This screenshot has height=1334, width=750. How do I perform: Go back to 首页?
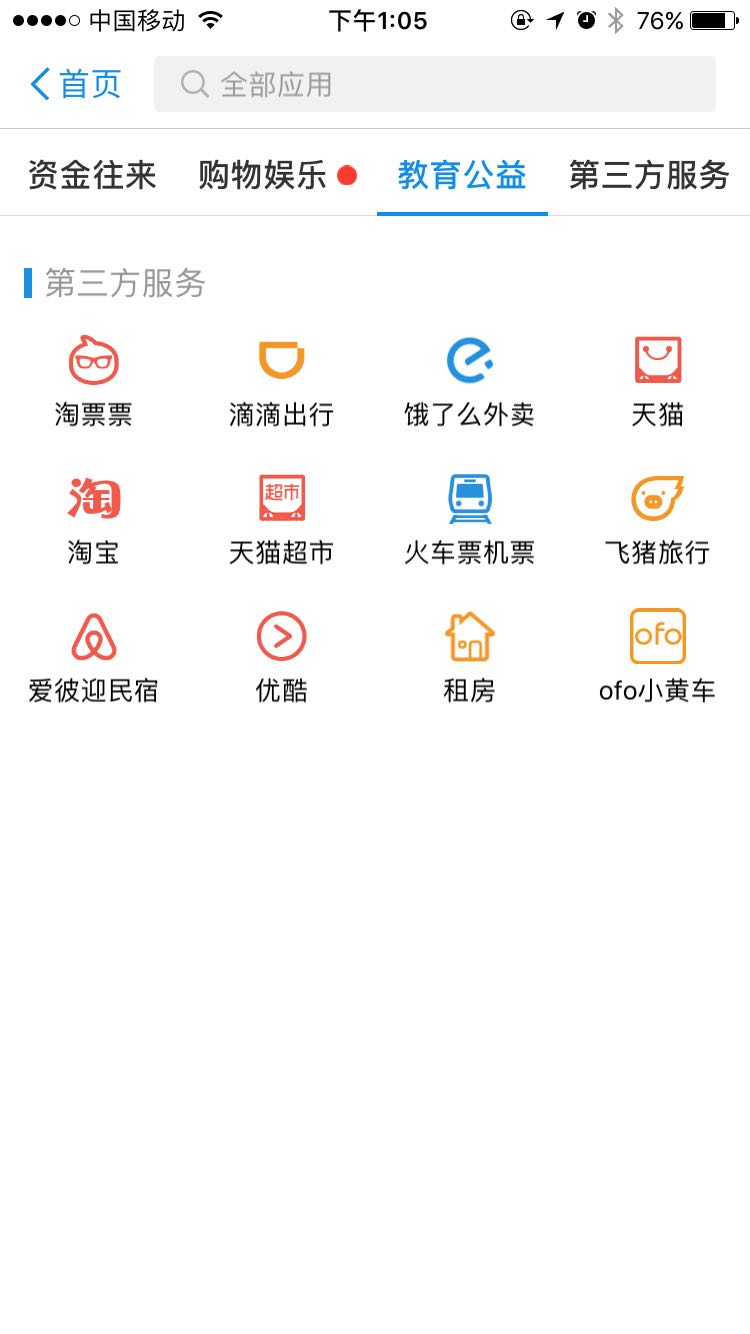point(75,84)
